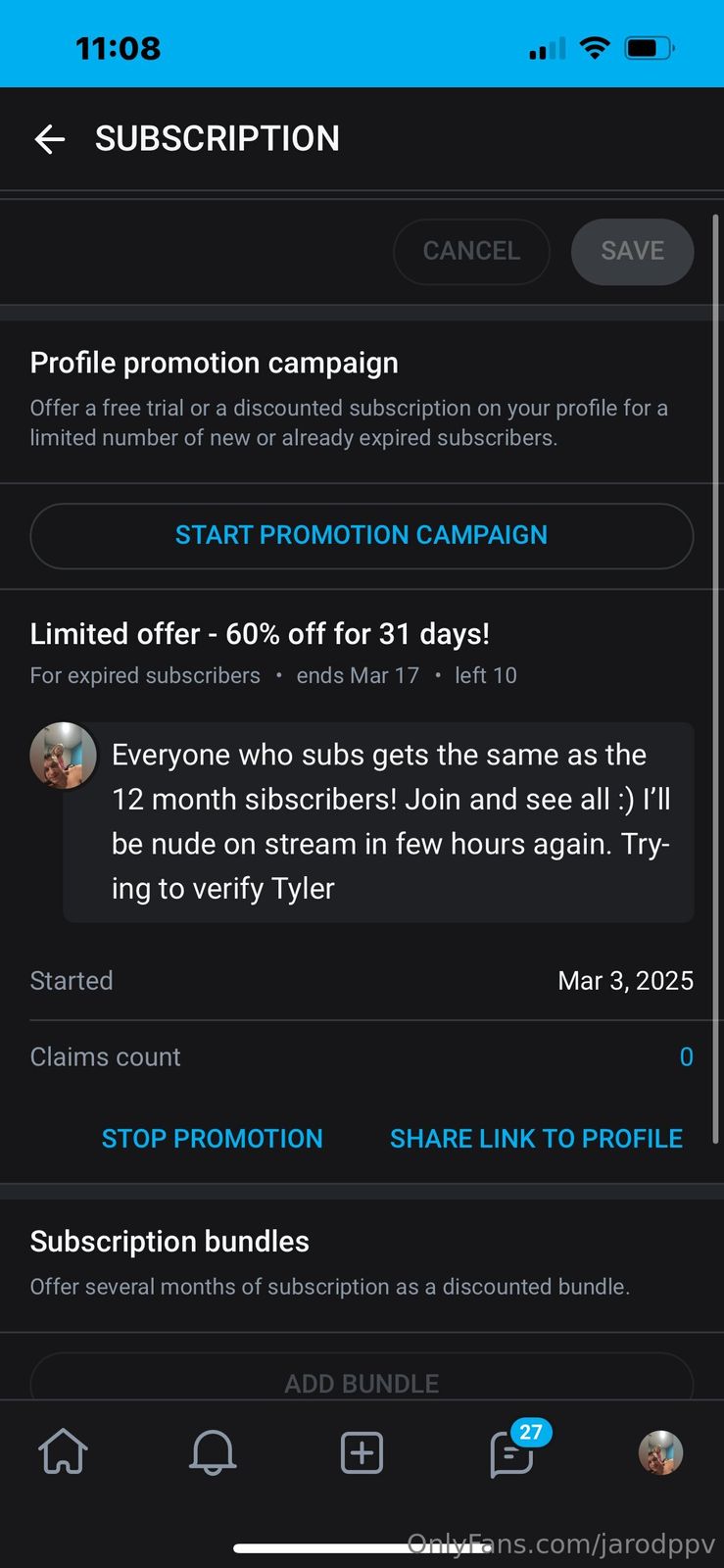Tap the Cancel button
724x1568 pixels.
(x=471, y=251)
